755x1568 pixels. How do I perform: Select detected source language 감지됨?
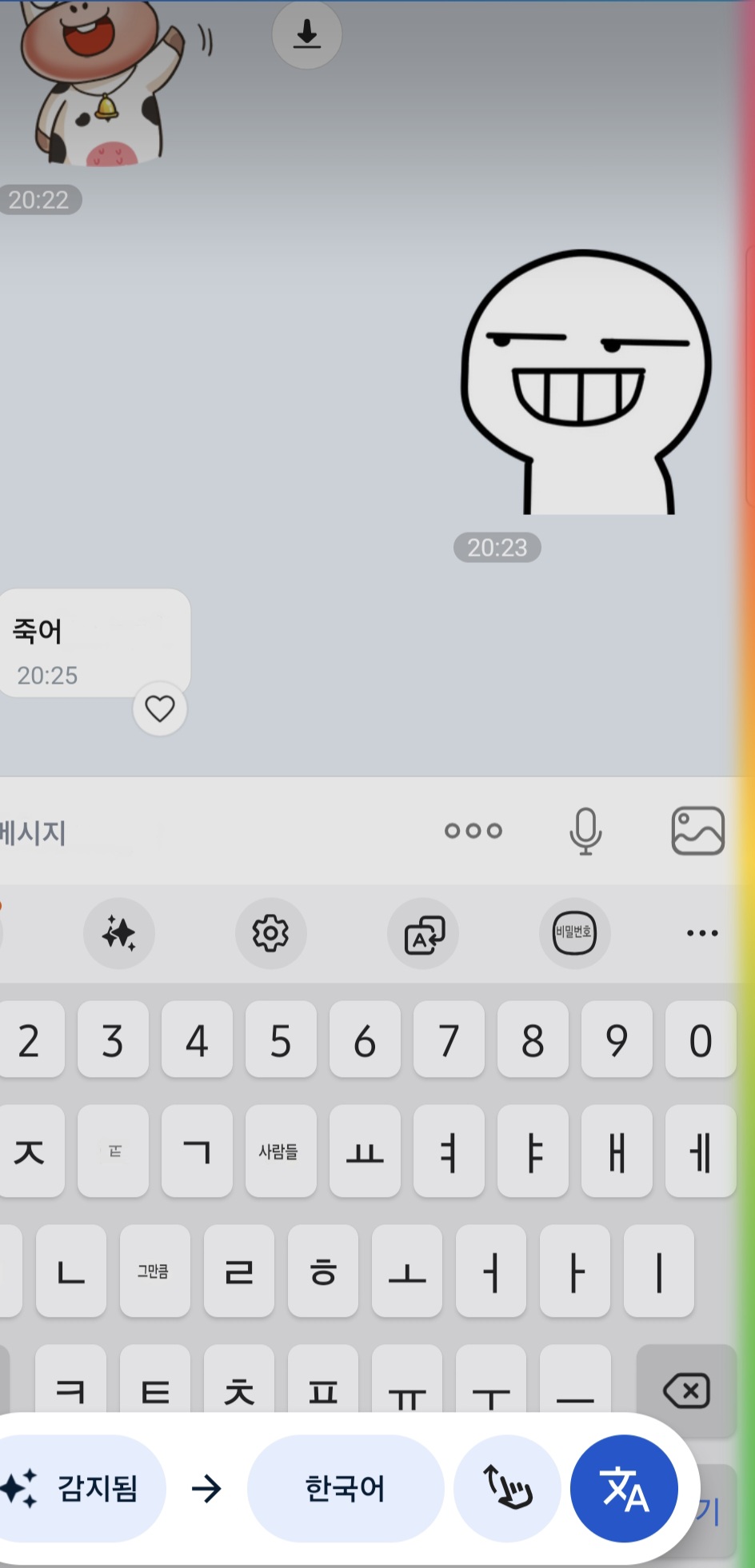coord(80,1488)
